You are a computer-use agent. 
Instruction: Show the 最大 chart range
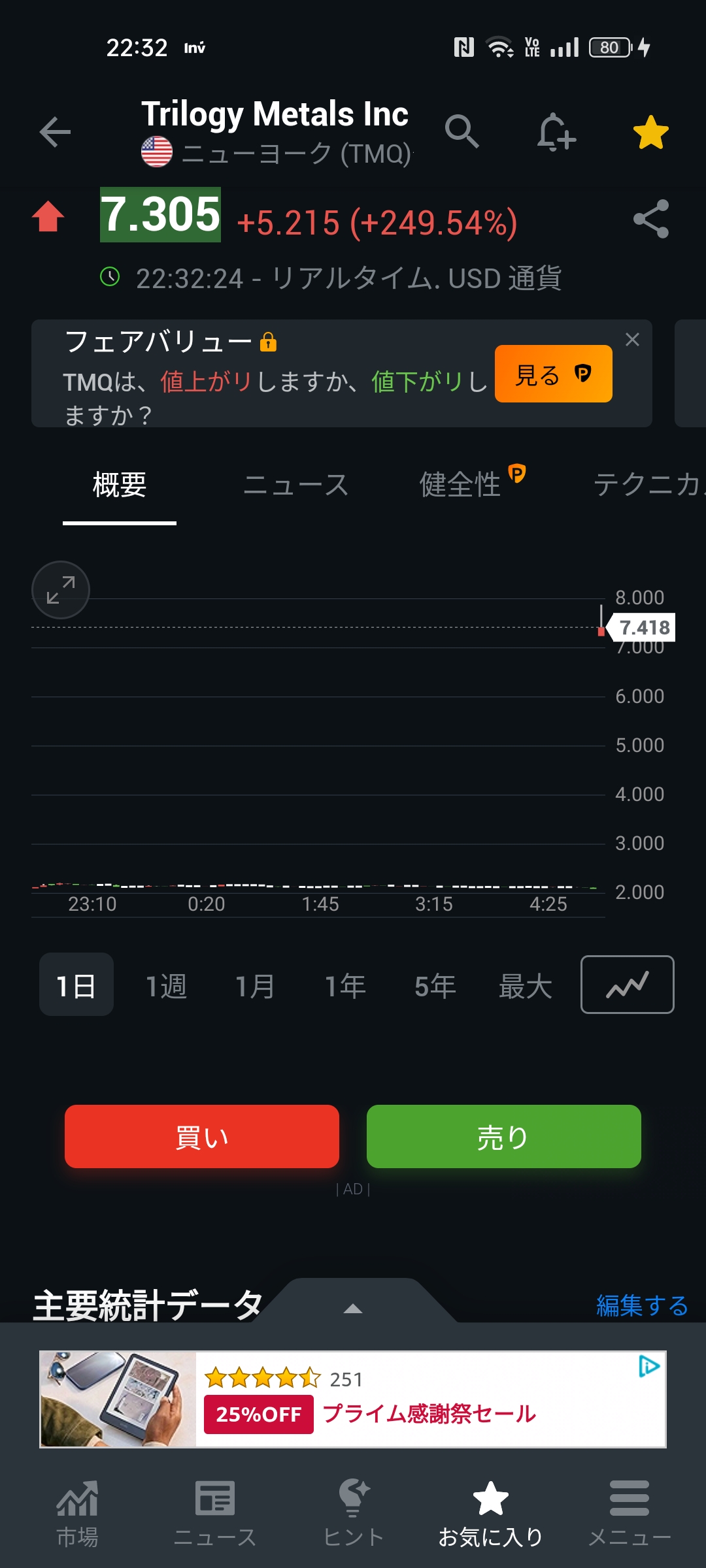(x=525, y=985)
